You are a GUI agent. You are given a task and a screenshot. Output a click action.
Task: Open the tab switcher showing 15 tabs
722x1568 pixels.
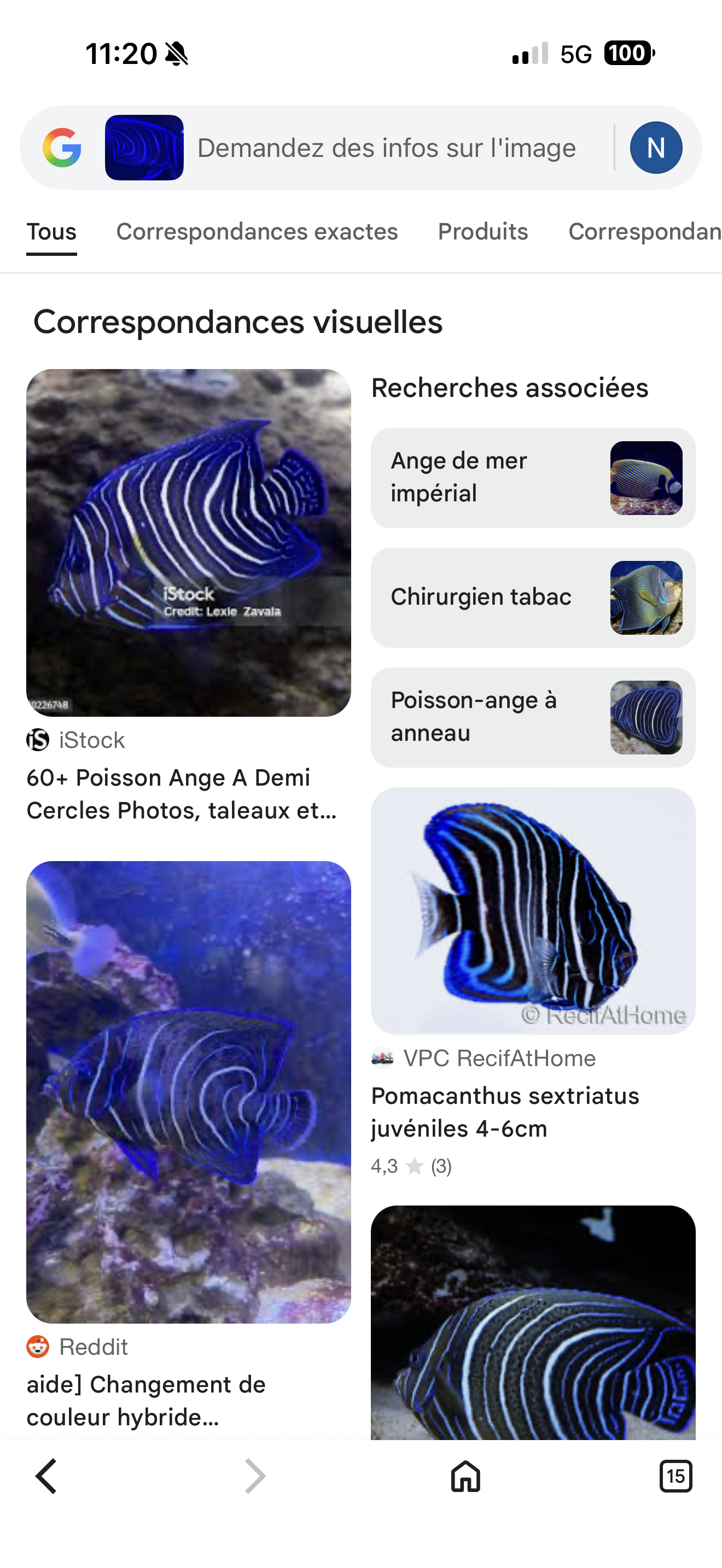676,1476
